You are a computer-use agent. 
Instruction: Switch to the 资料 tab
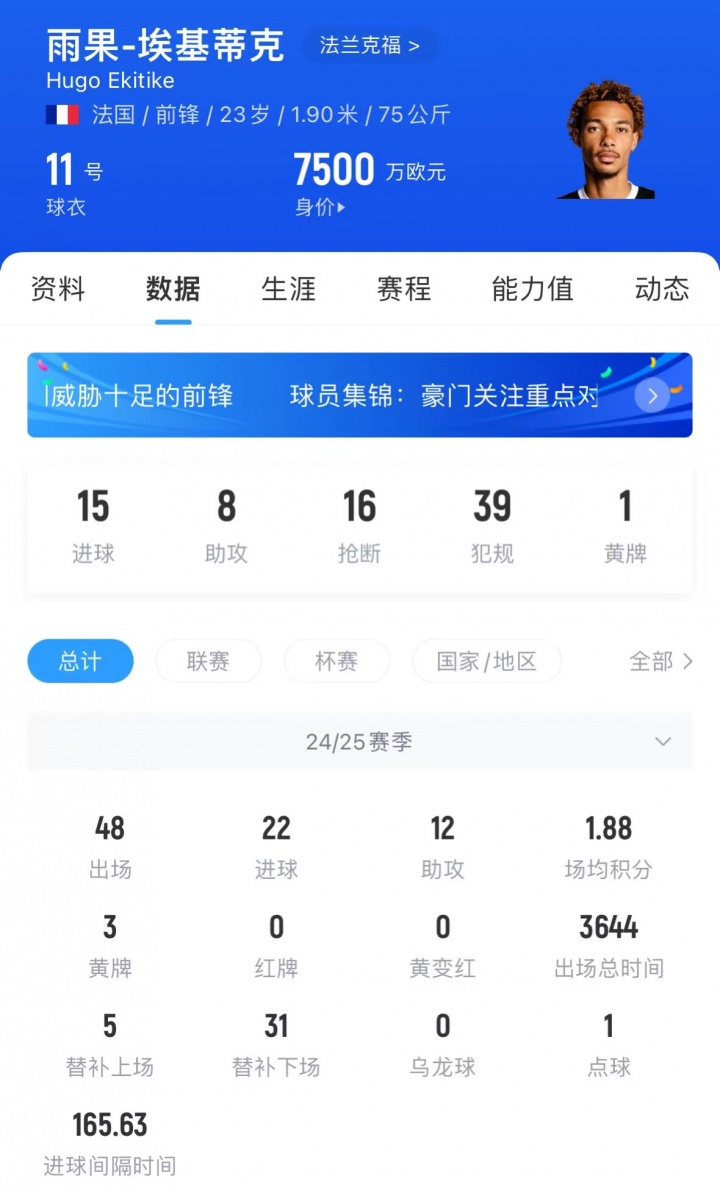[58, 289]
